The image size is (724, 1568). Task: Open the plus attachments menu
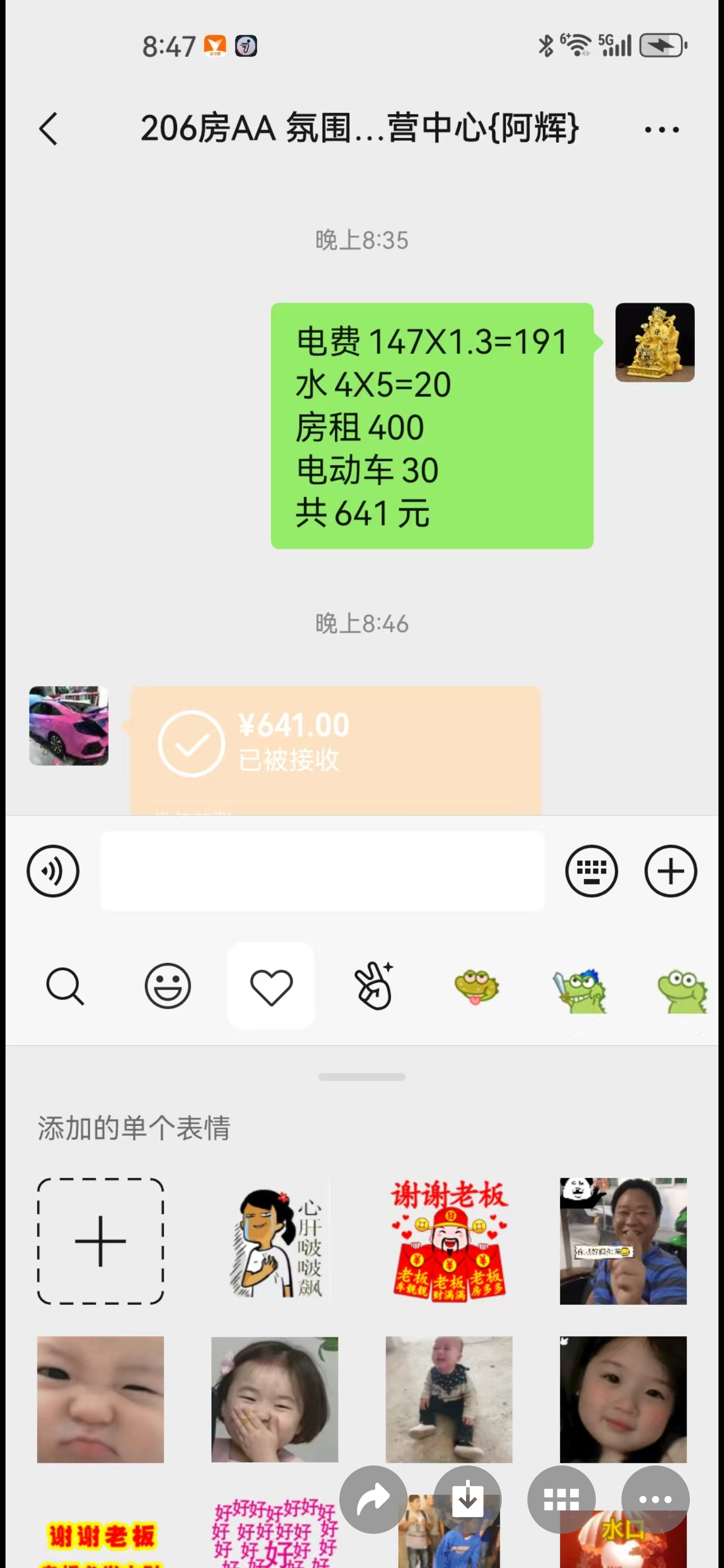tap(670, 871)
